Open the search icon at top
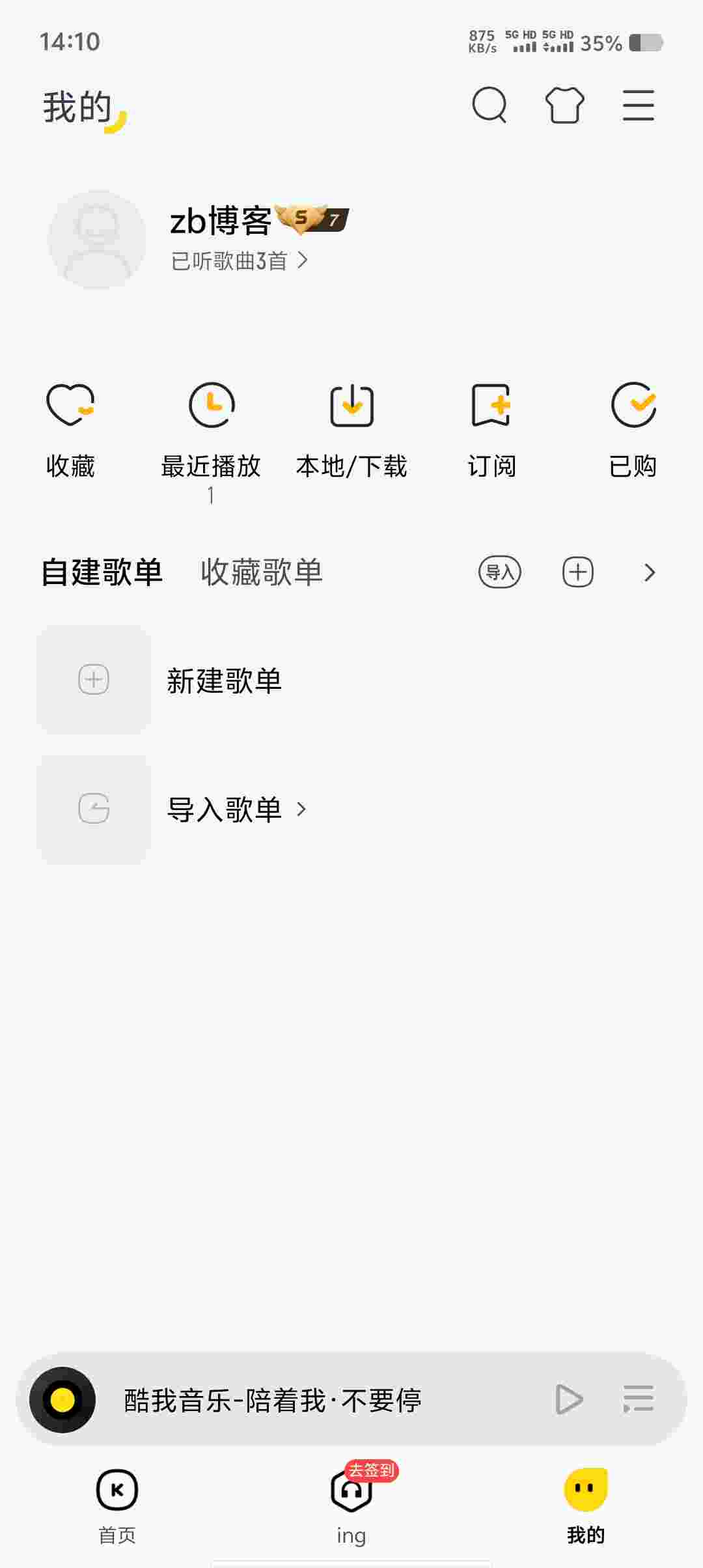Viewport: 703px width, 1568px height. tap(489, 105)
